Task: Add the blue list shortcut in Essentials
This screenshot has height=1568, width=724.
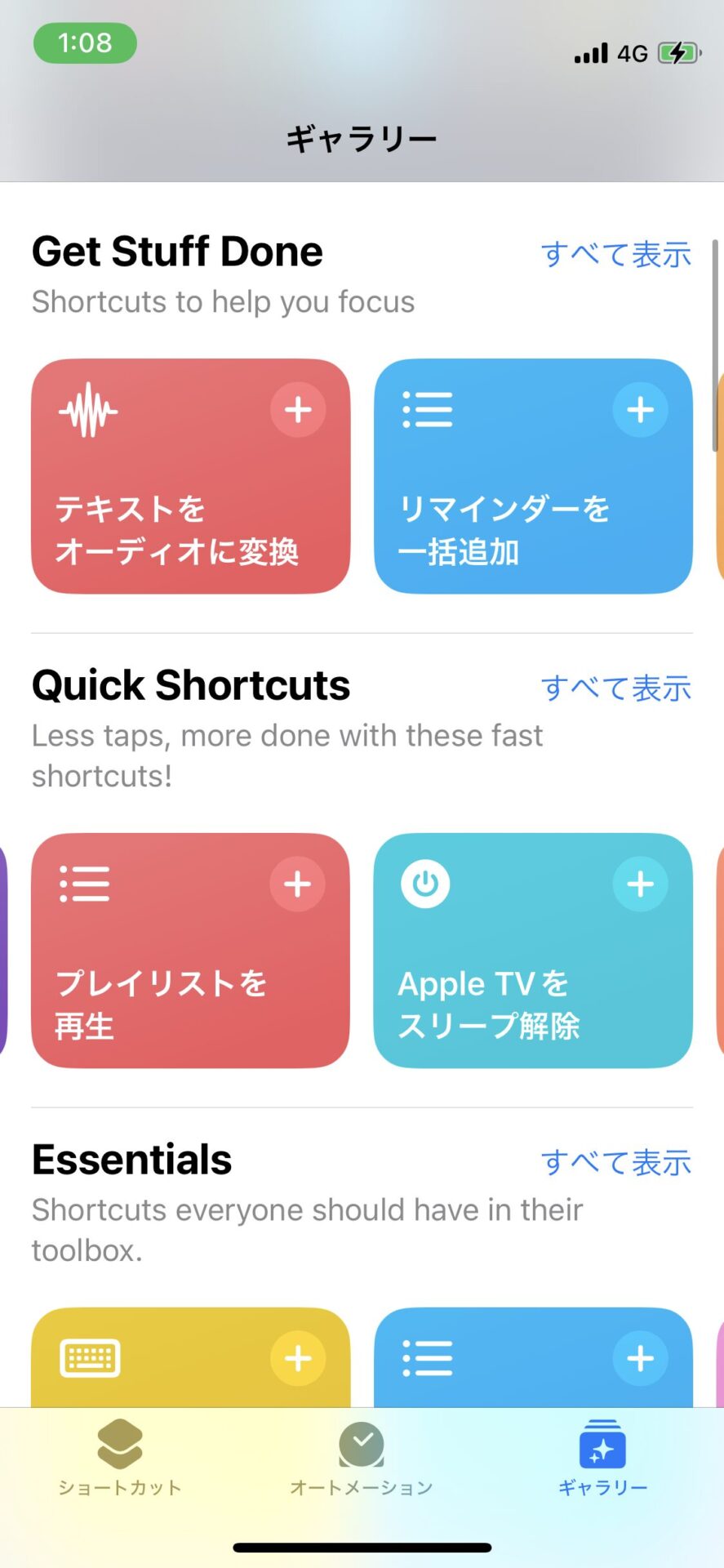Action: tap(640, 1358)
